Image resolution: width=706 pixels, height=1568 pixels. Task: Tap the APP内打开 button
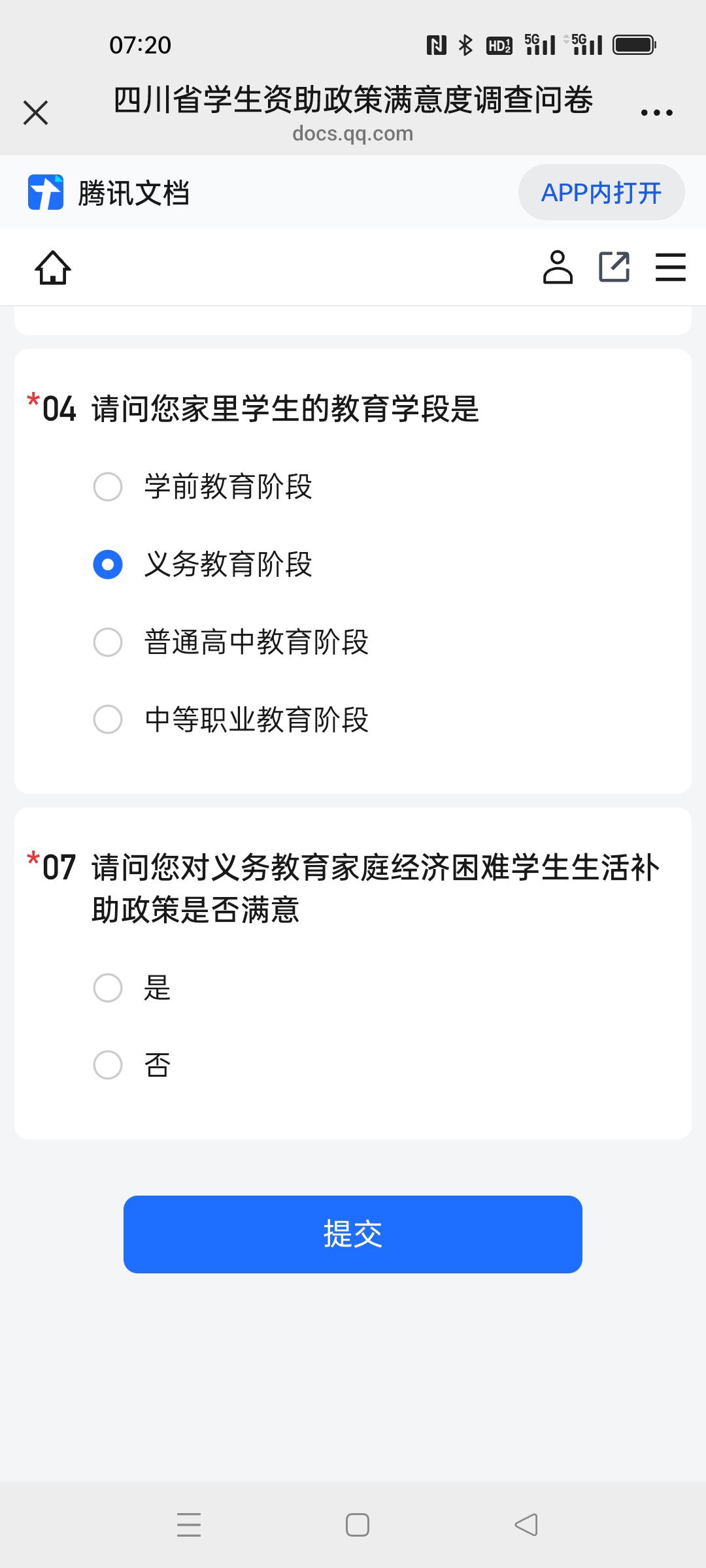601,193
